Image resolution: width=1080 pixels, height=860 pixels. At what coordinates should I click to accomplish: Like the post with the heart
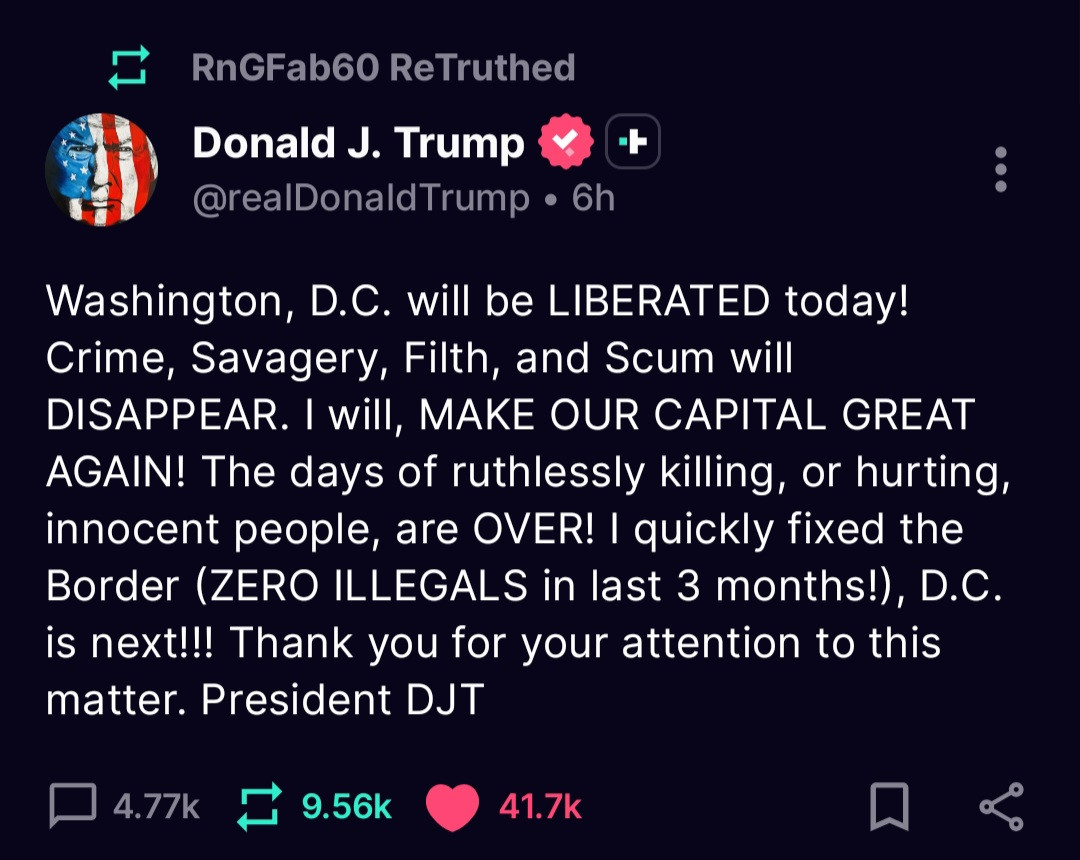pyautogui.click(x=452, y=807)
